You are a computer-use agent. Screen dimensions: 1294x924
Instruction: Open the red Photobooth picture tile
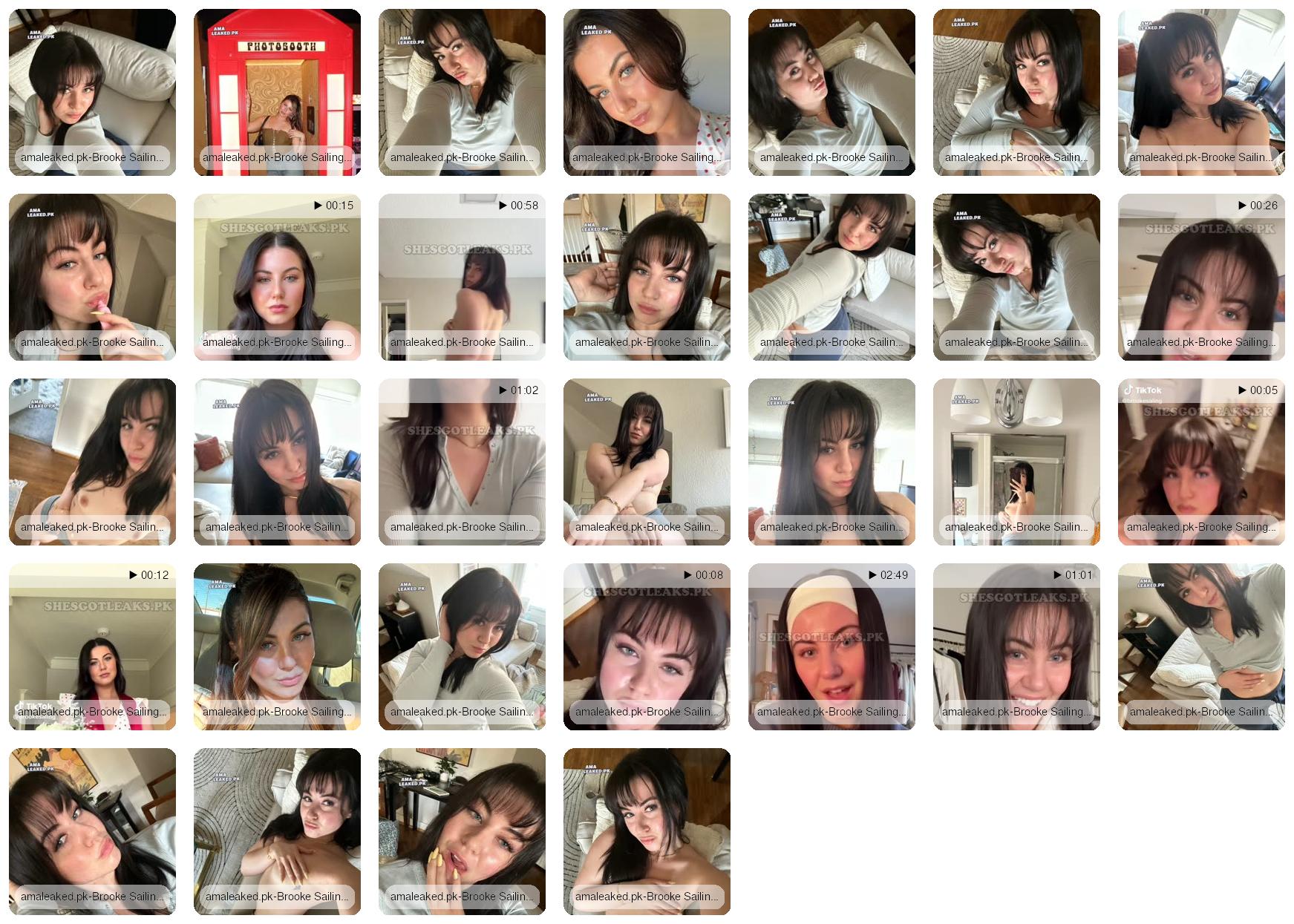(277, 92)
